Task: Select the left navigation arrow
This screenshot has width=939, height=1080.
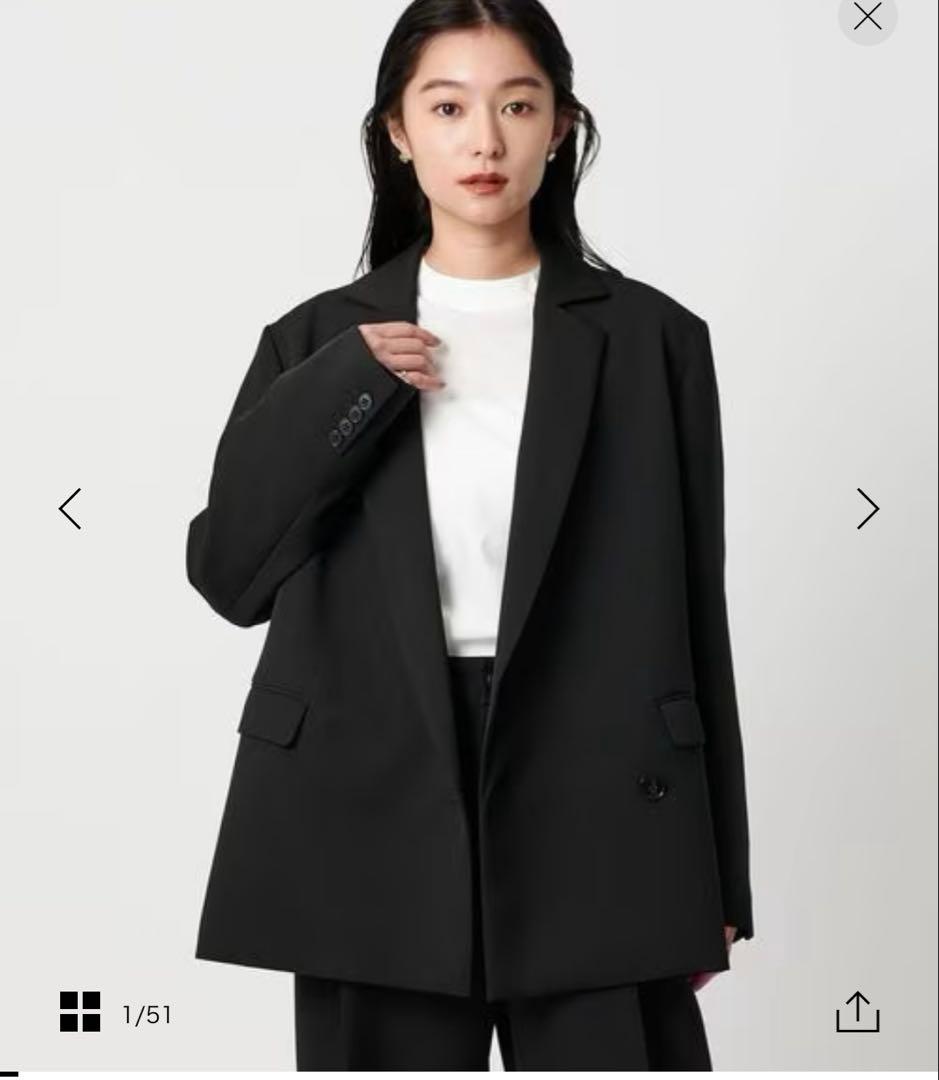Action: pos(70,508)
